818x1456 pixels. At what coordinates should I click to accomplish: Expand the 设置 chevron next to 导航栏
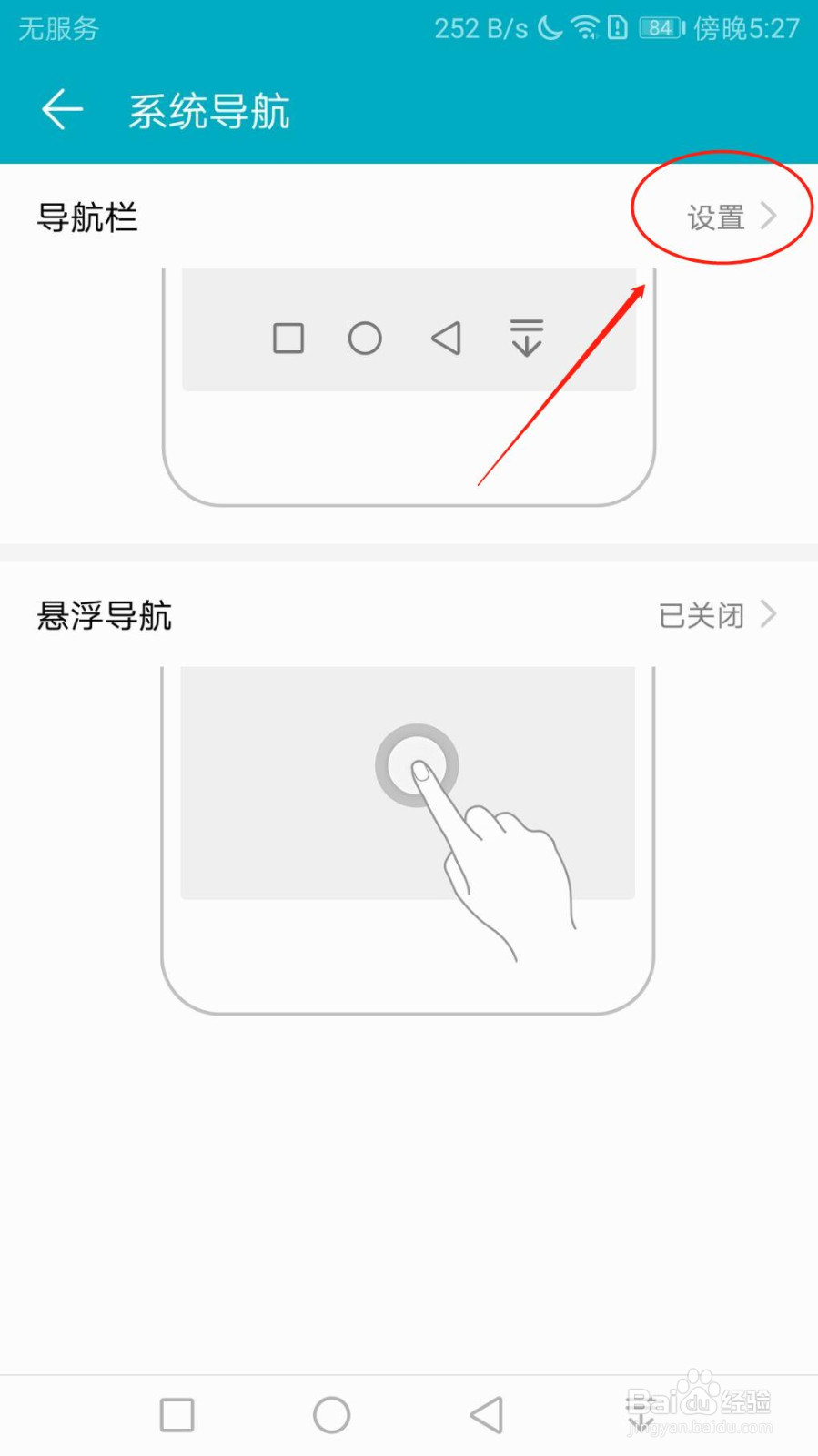769,217
